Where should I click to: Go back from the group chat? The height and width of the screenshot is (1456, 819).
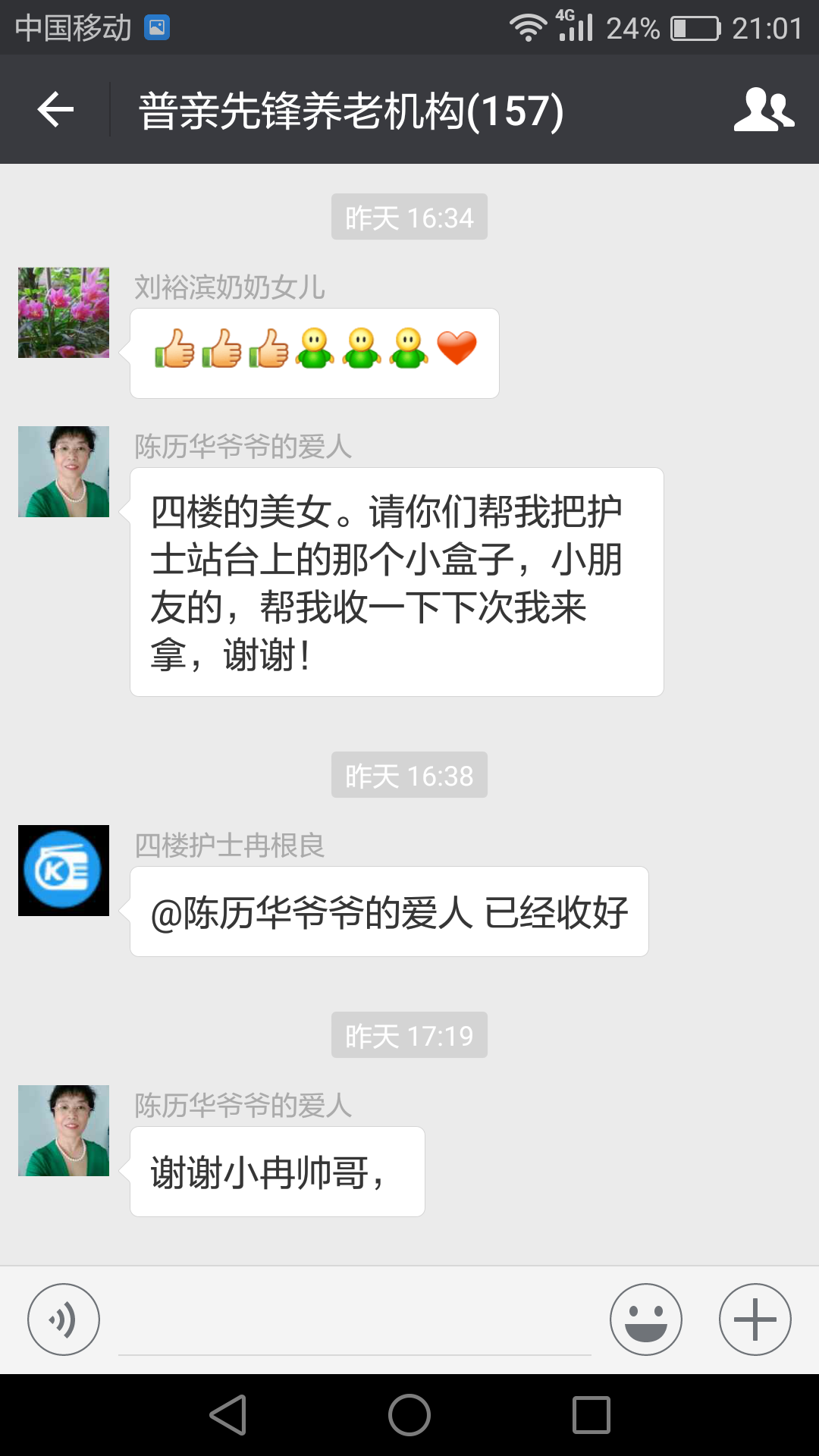[55, 110]
